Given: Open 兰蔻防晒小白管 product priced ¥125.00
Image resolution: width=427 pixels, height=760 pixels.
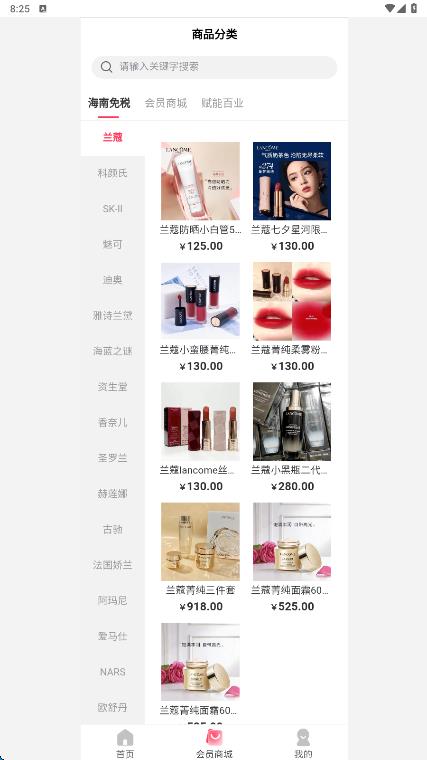Looking at the screenshot, I should click(x=200, y=197).
